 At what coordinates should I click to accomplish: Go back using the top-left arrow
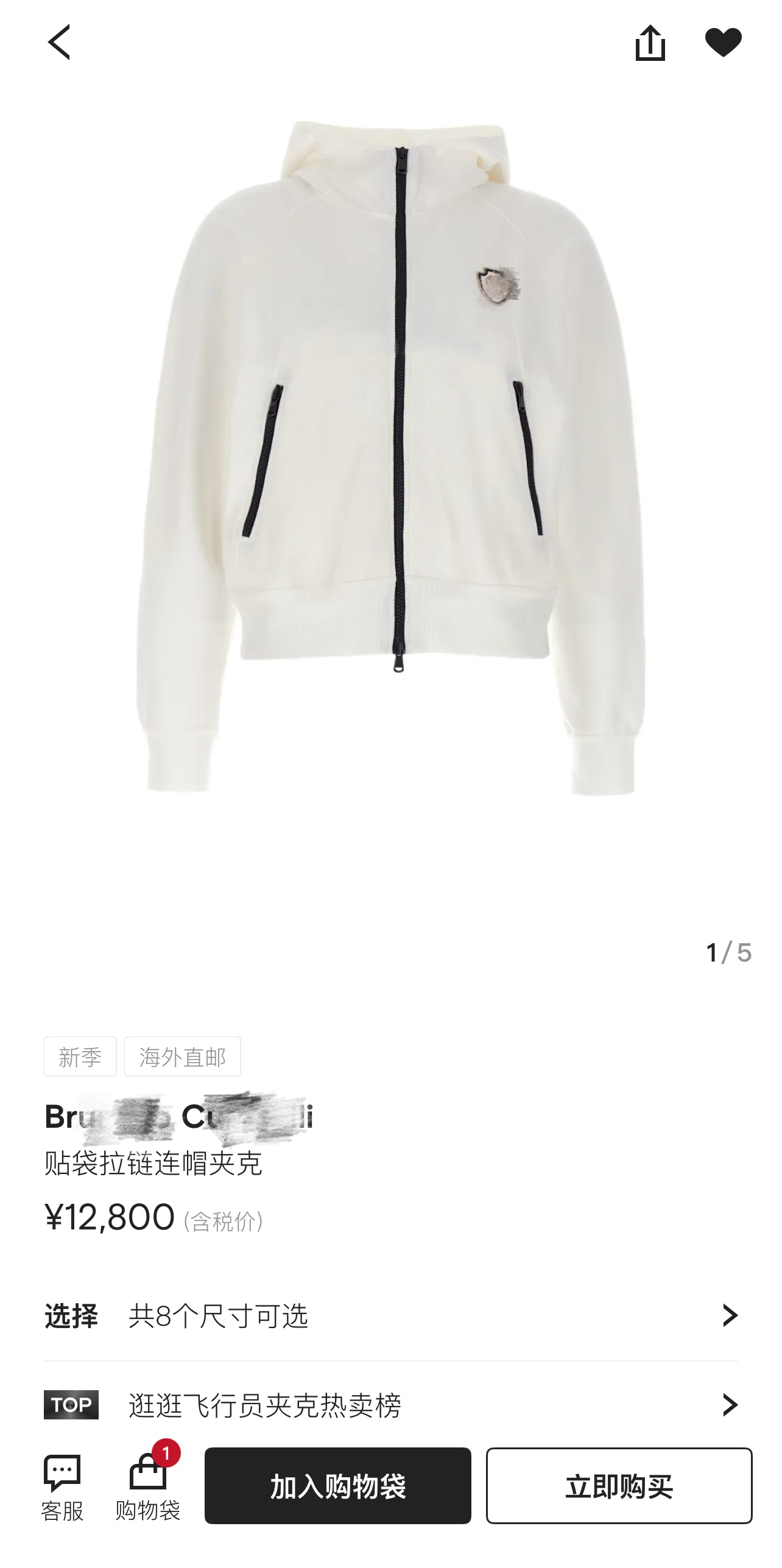[59, 42]
